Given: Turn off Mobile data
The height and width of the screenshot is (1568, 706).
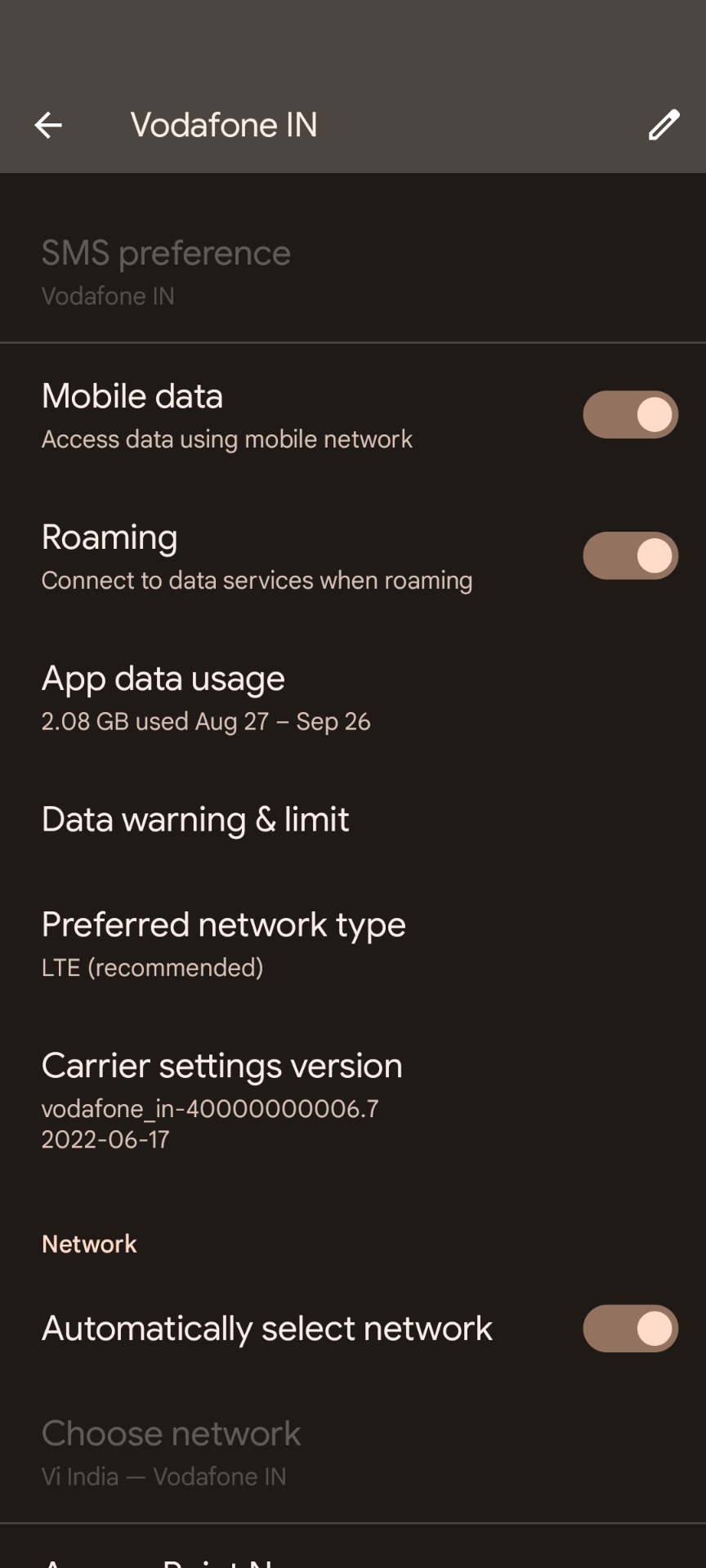Looking at the screenshot, I should pyautogui.click(x=630, y=415).
